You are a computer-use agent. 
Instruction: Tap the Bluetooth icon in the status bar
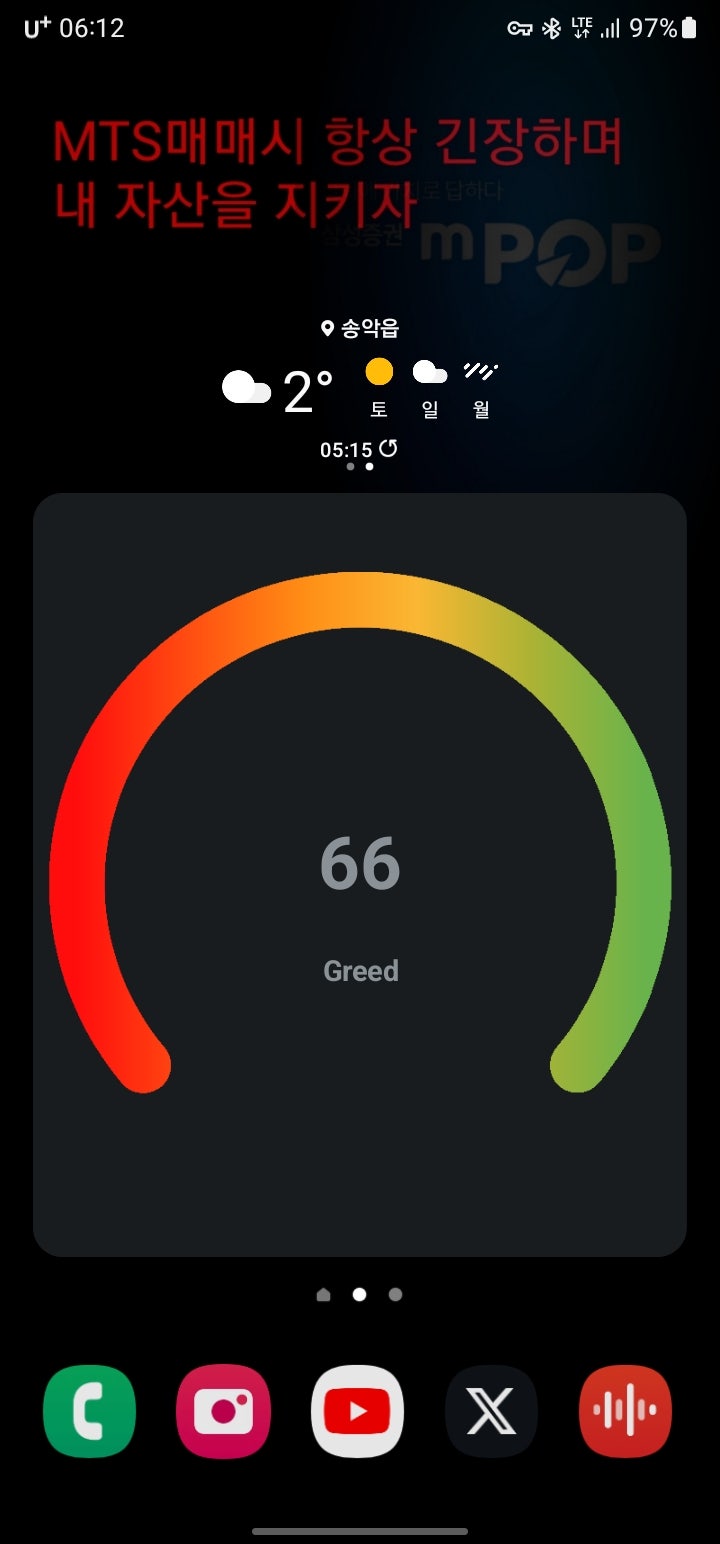[x=553, y=28]
